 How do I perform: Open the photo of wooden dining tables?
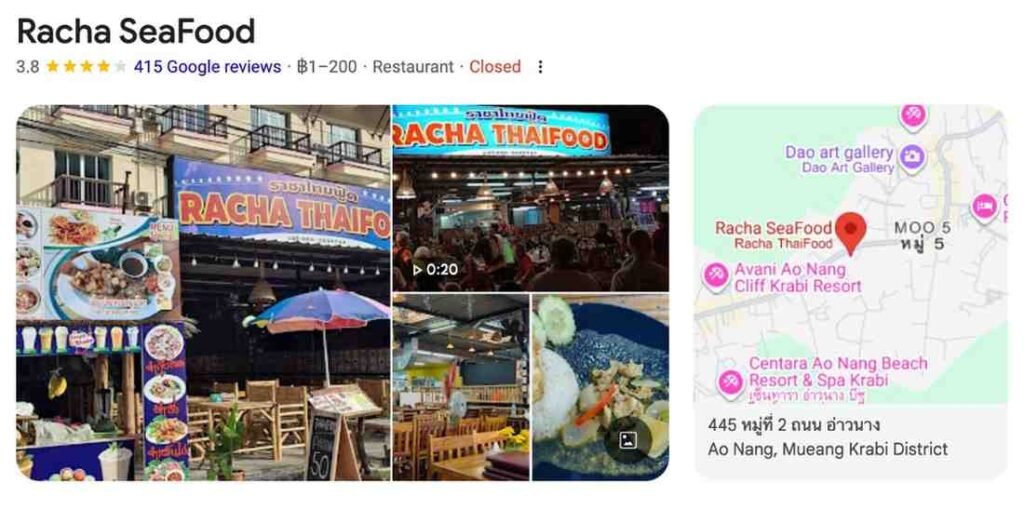(459, 387)
